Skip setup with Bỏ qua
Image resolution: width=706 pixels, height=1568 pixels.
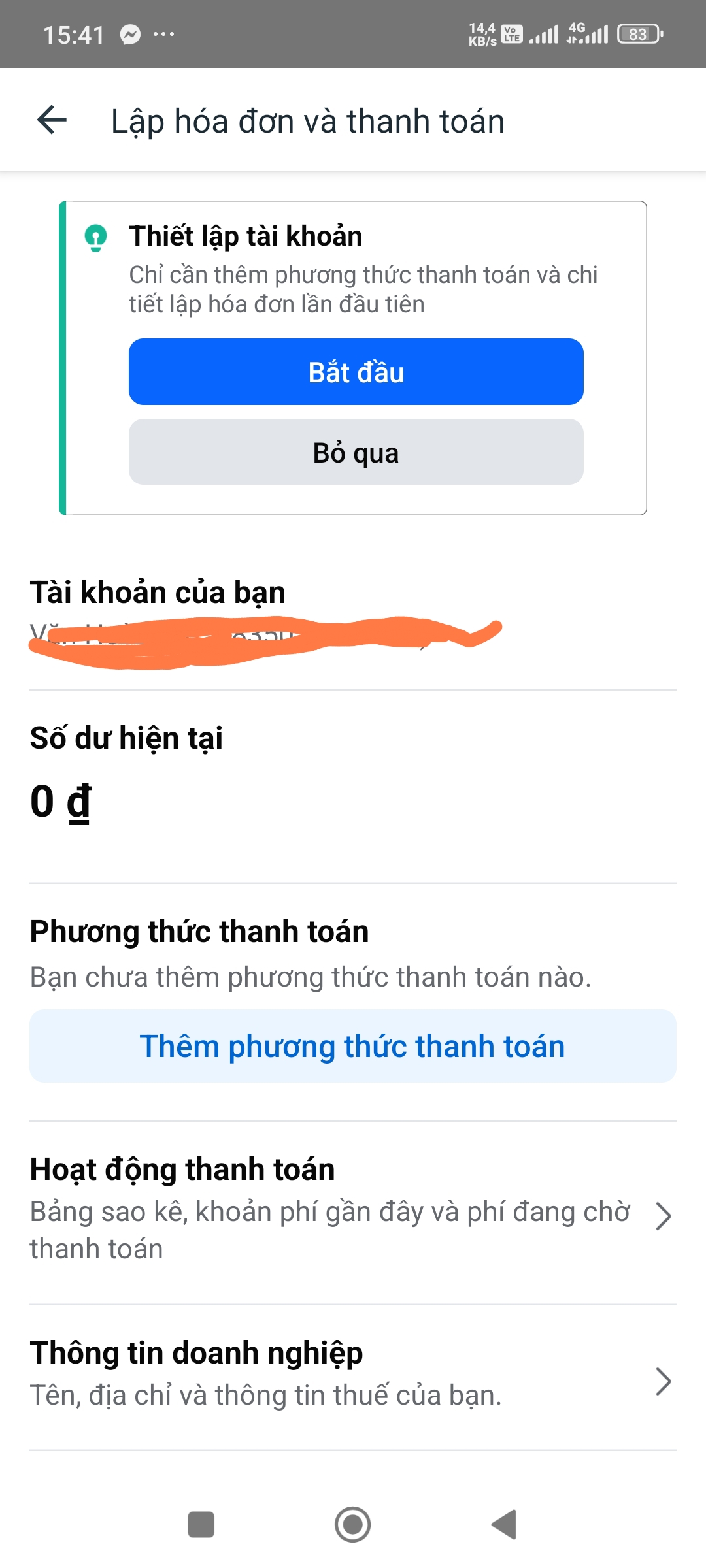pyautogui.click(x=356, y=452)
